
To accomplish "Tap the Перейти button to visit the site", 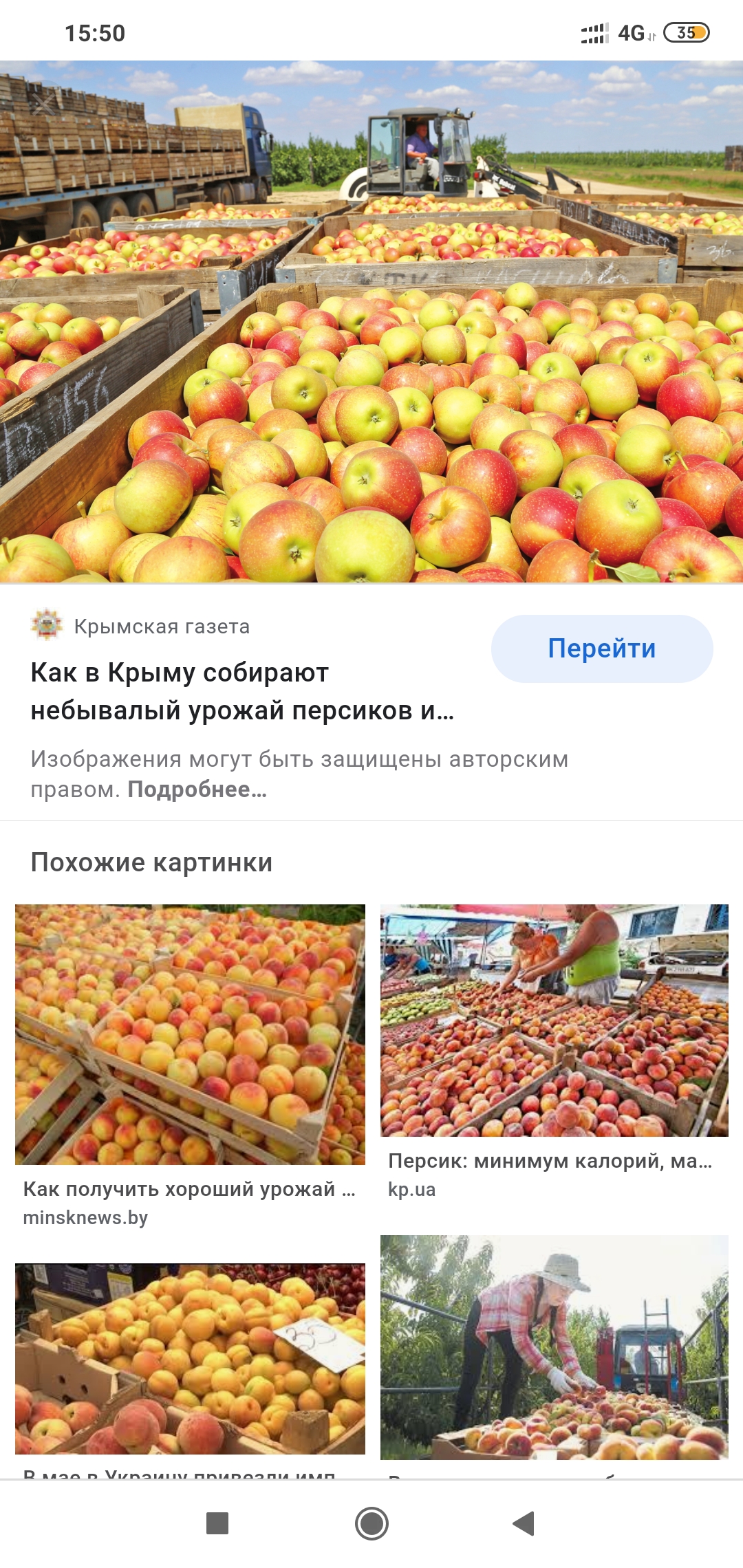I will point(601,649).
